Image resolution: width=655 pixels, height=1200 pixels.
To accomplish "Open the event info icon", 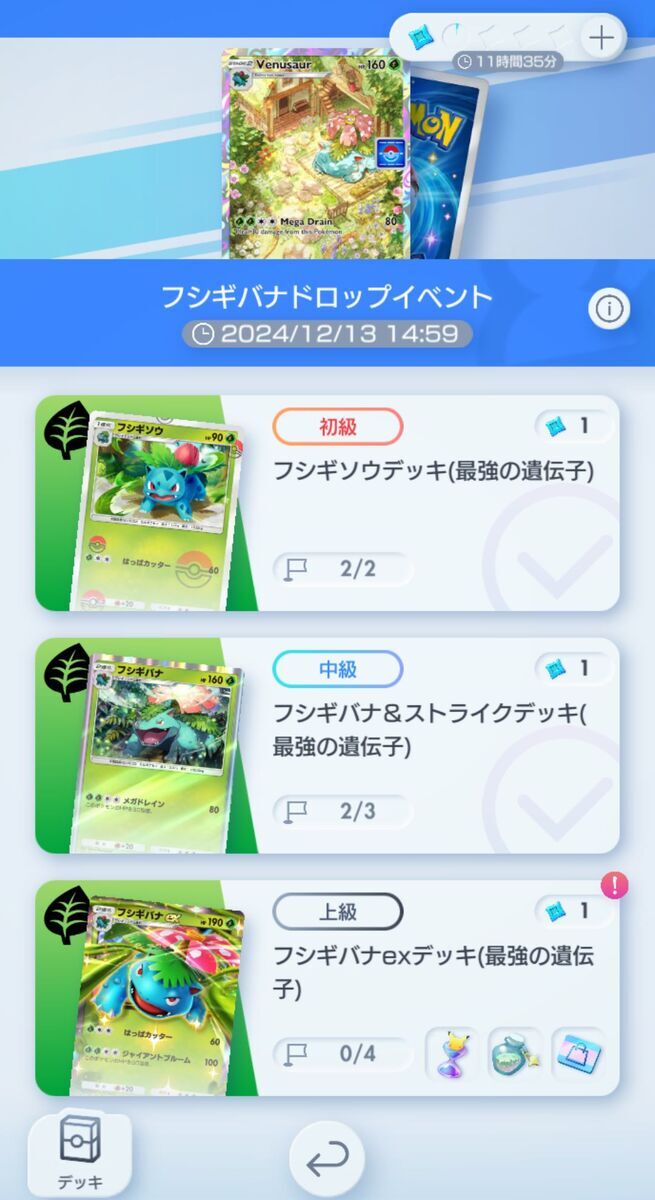I will [609, 309].
